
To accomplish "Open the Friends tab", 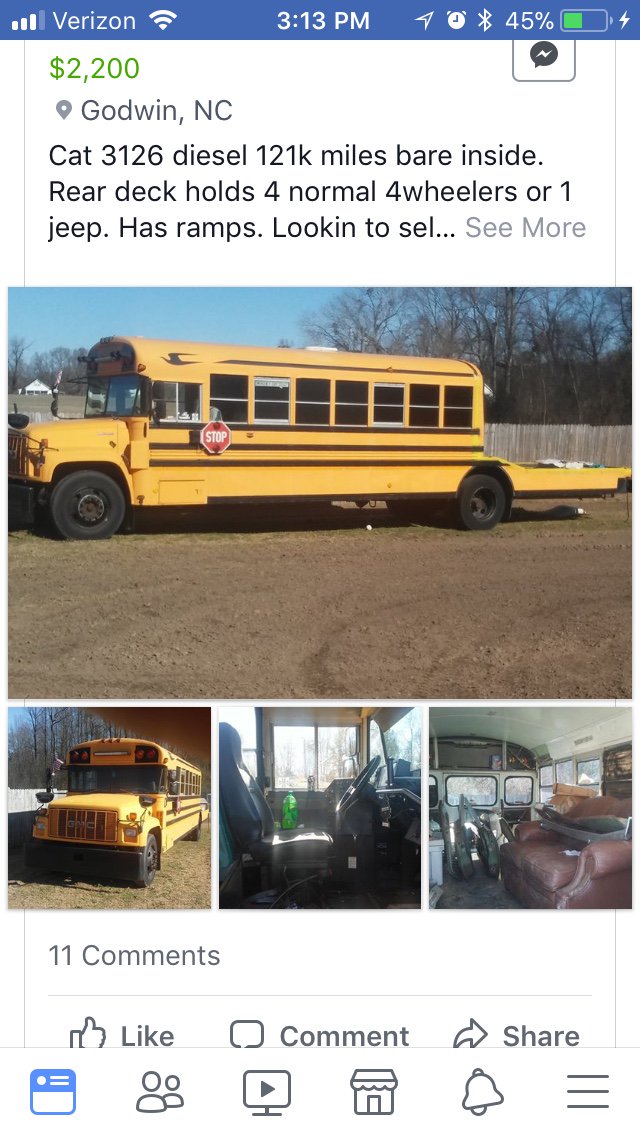I will (160, 1091).
